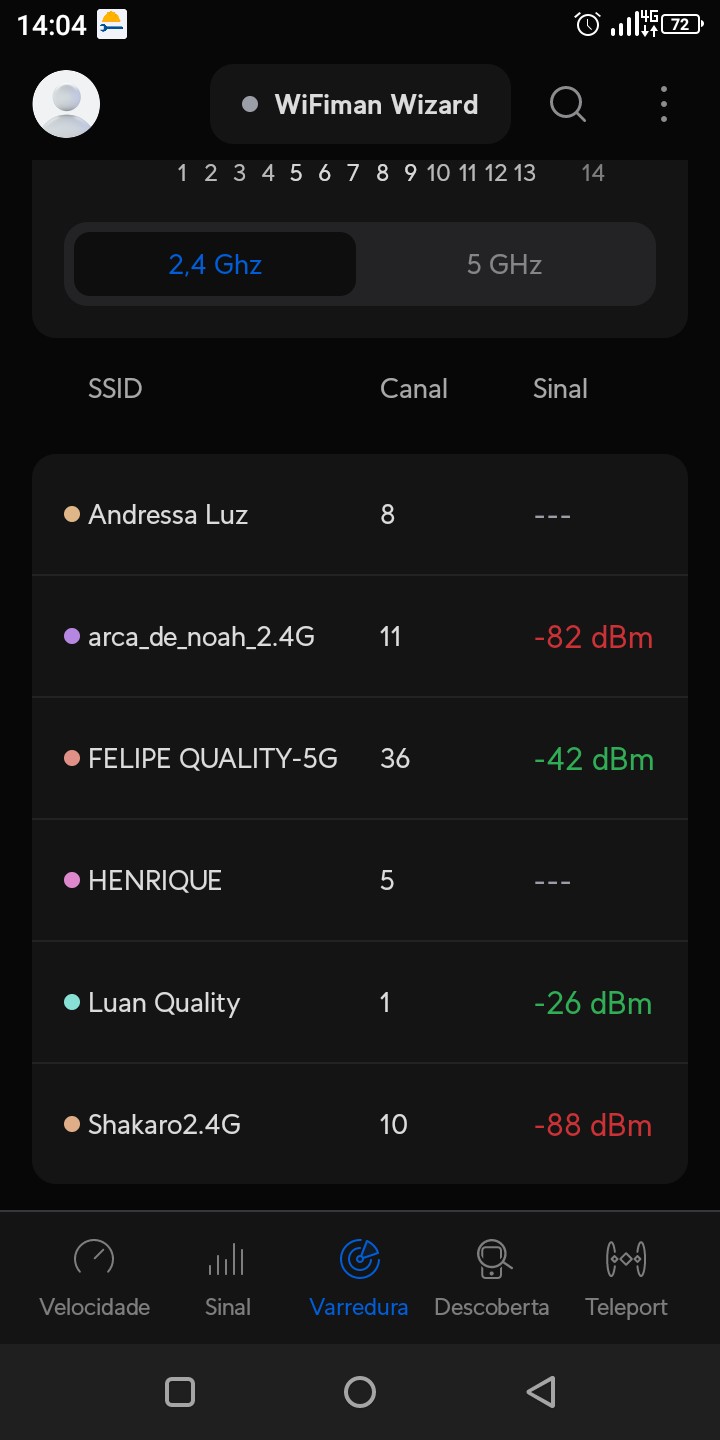Open the Shakaro2.4G network

360,1125
